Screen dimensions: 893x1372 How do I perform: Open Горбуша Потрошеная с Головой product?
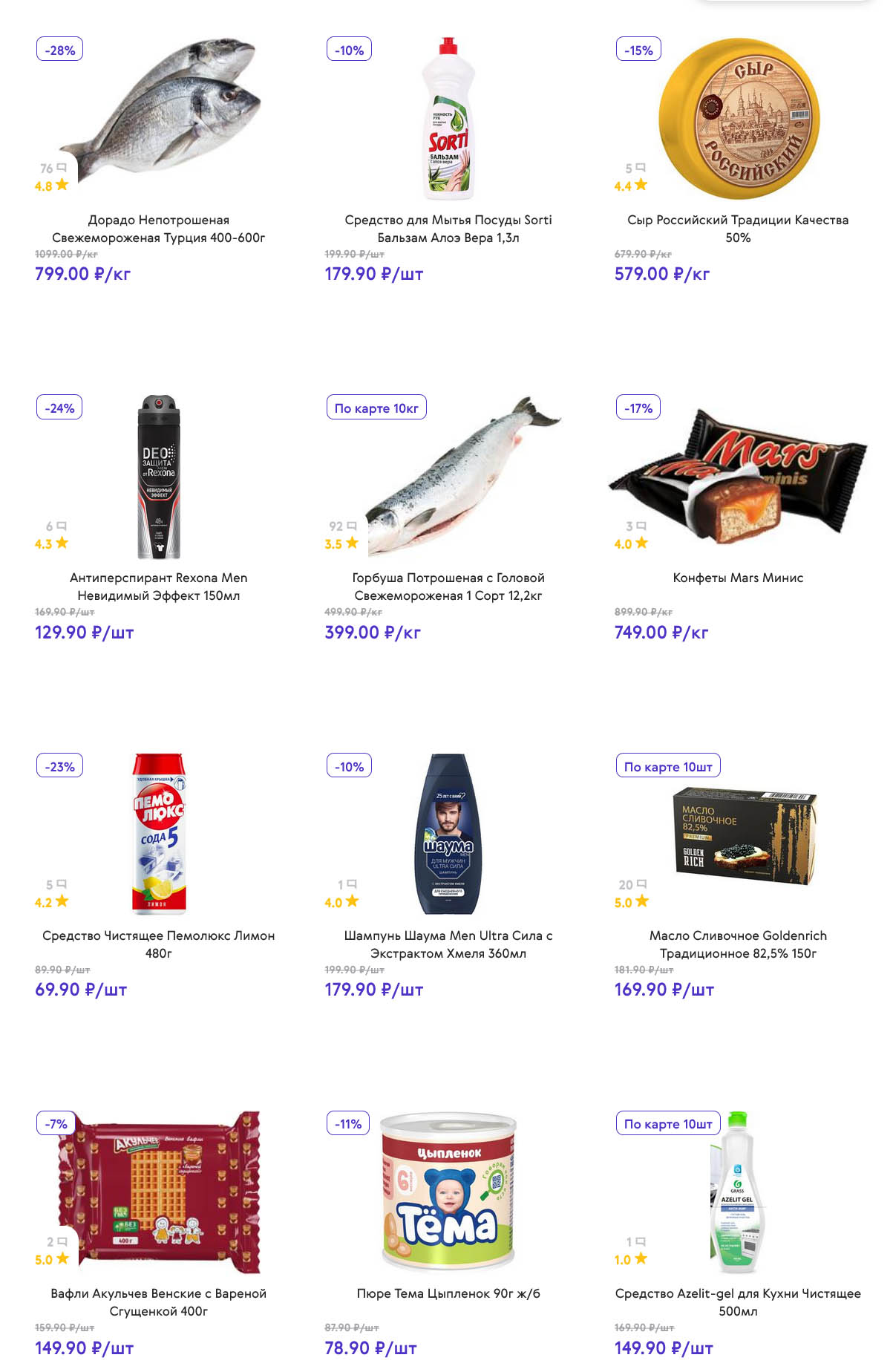coord(448,587)
